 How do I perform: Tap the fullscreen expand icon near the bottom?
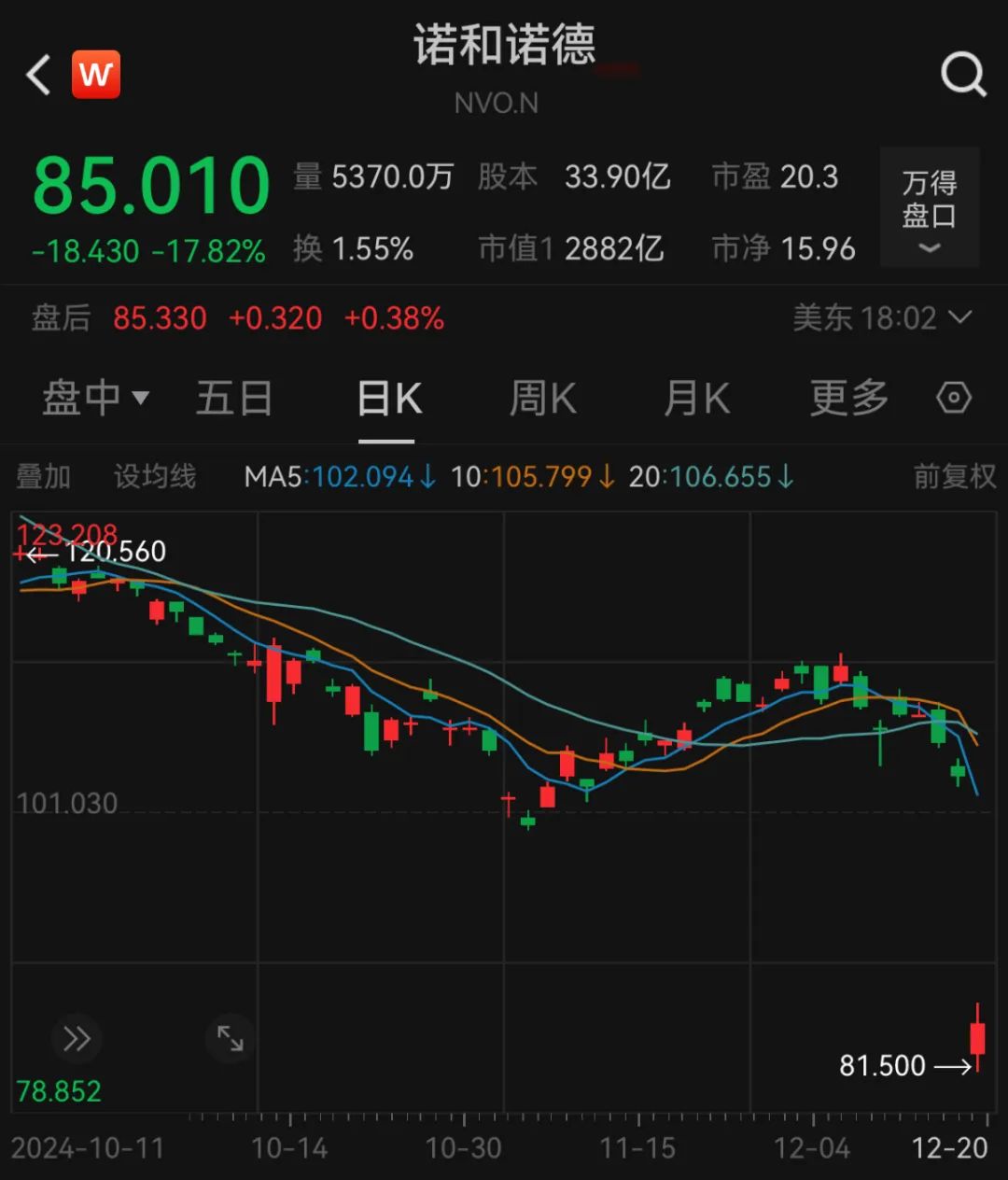tap(231, 1038)
